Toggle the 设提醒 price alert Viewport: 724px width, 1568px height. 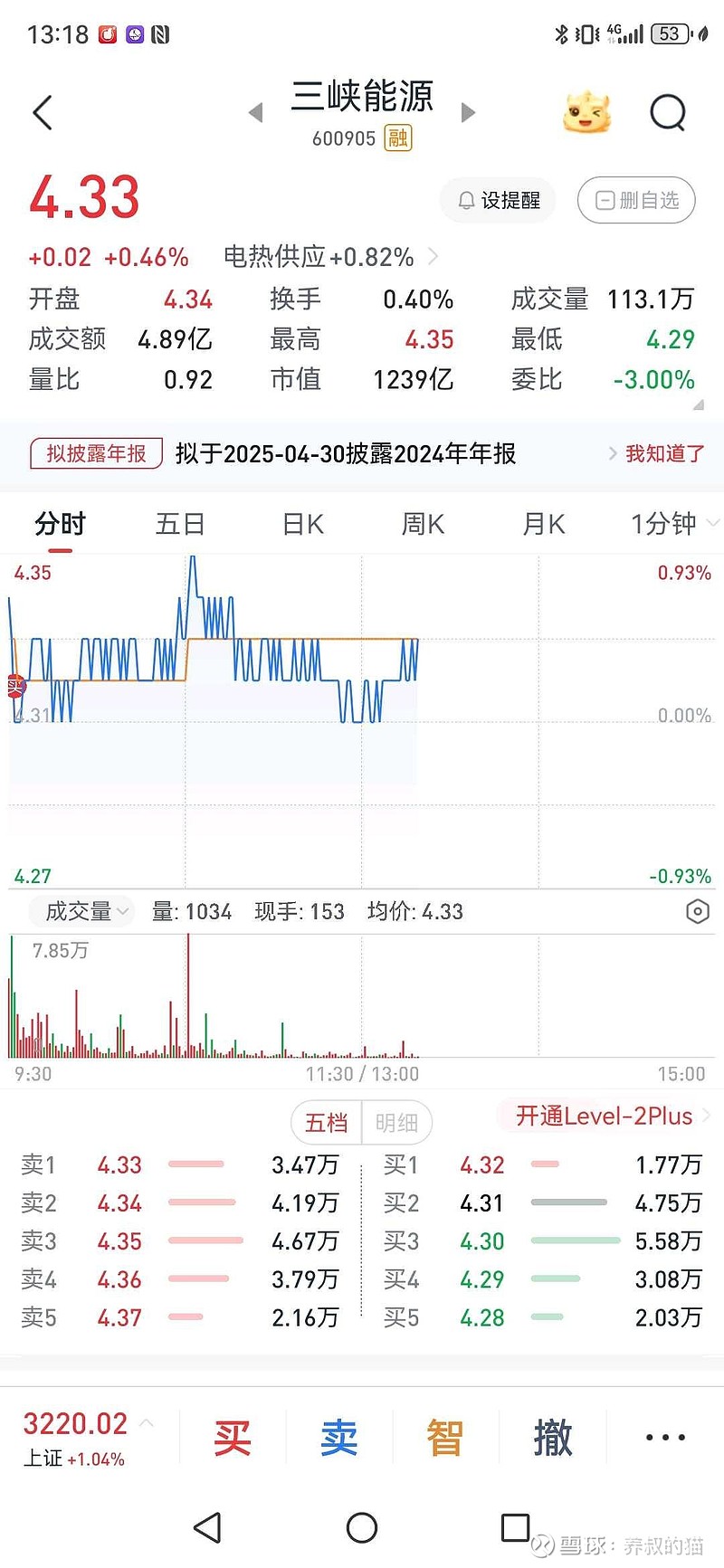tap(497, 201)
